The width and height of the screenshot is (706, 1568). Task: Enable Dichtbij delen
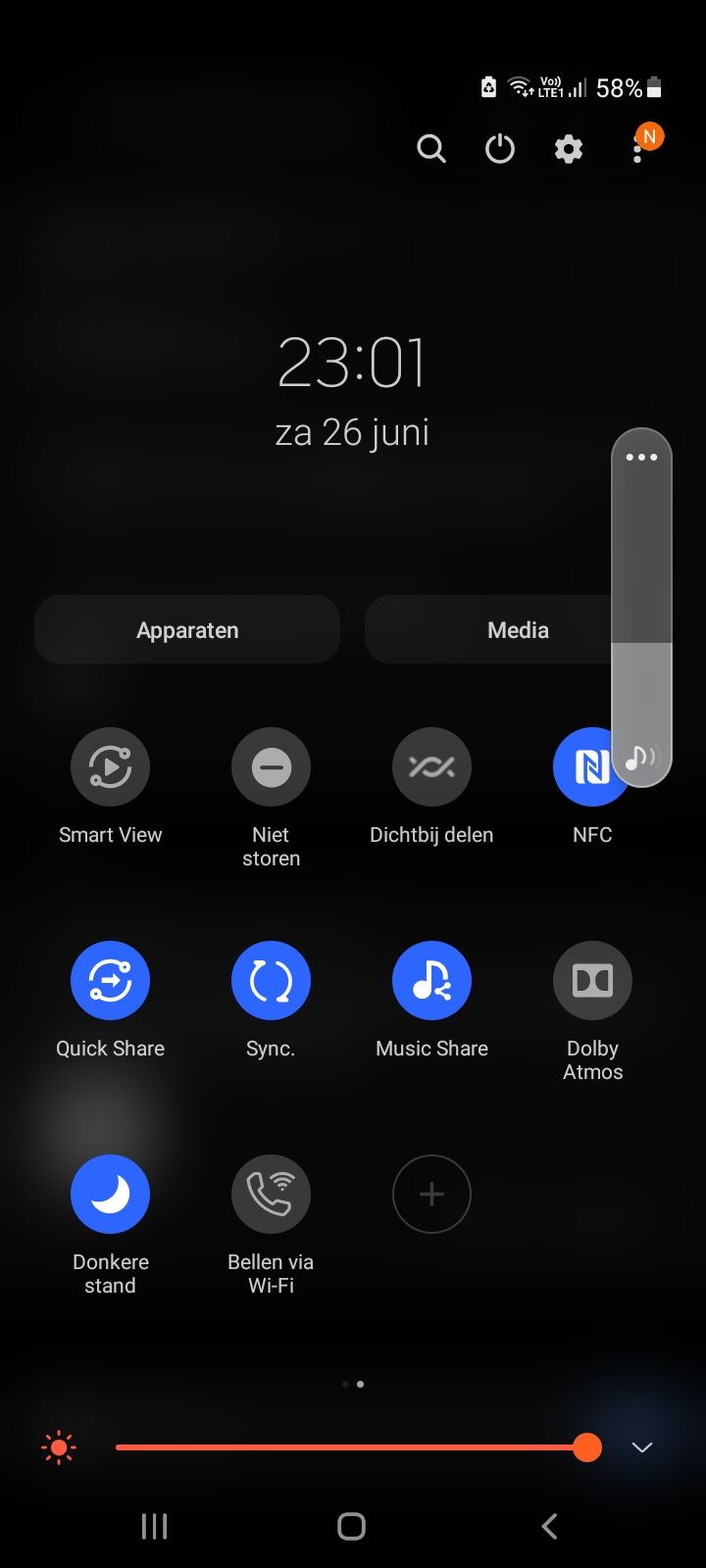(x=431, y=767)
